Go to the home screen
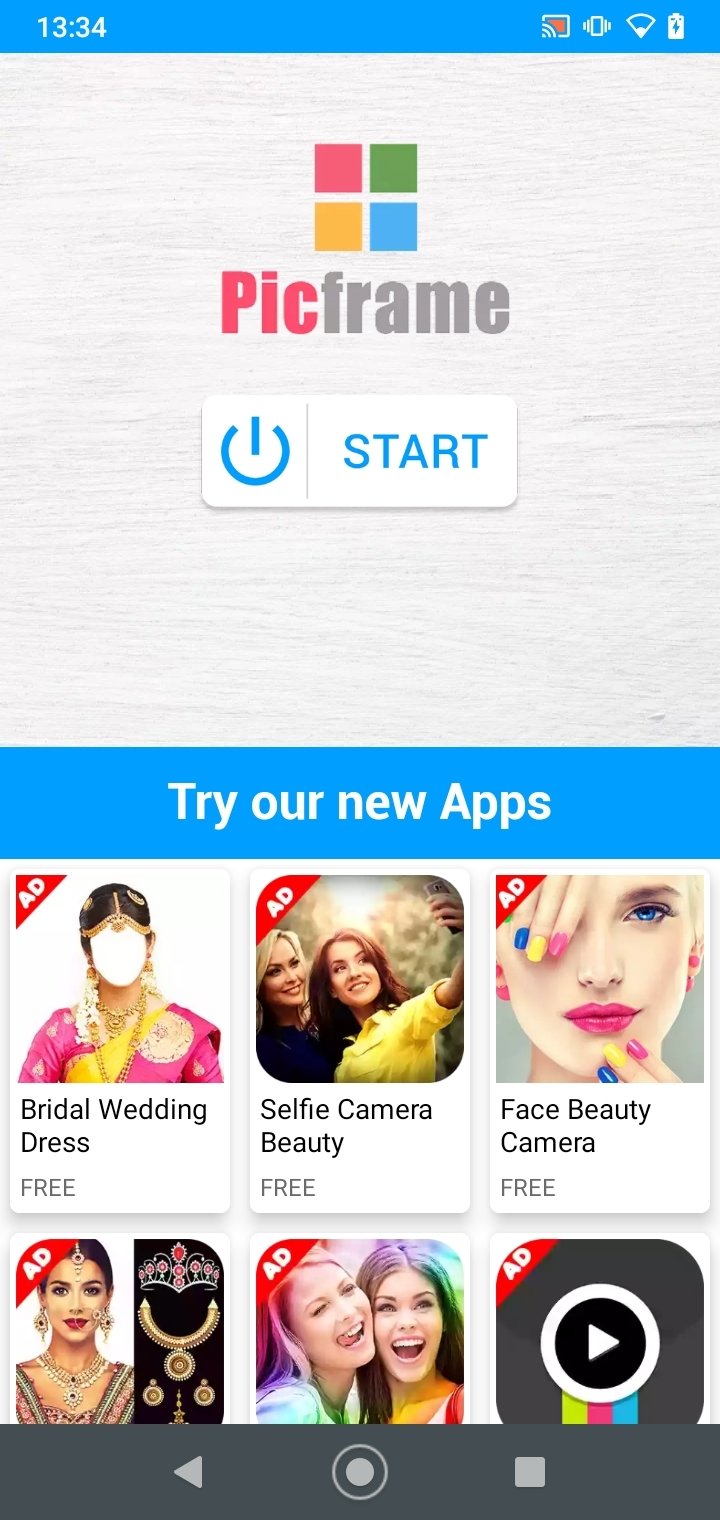Image resolution: width=720 pixels, height=1520 pixels. point(360,1472)
